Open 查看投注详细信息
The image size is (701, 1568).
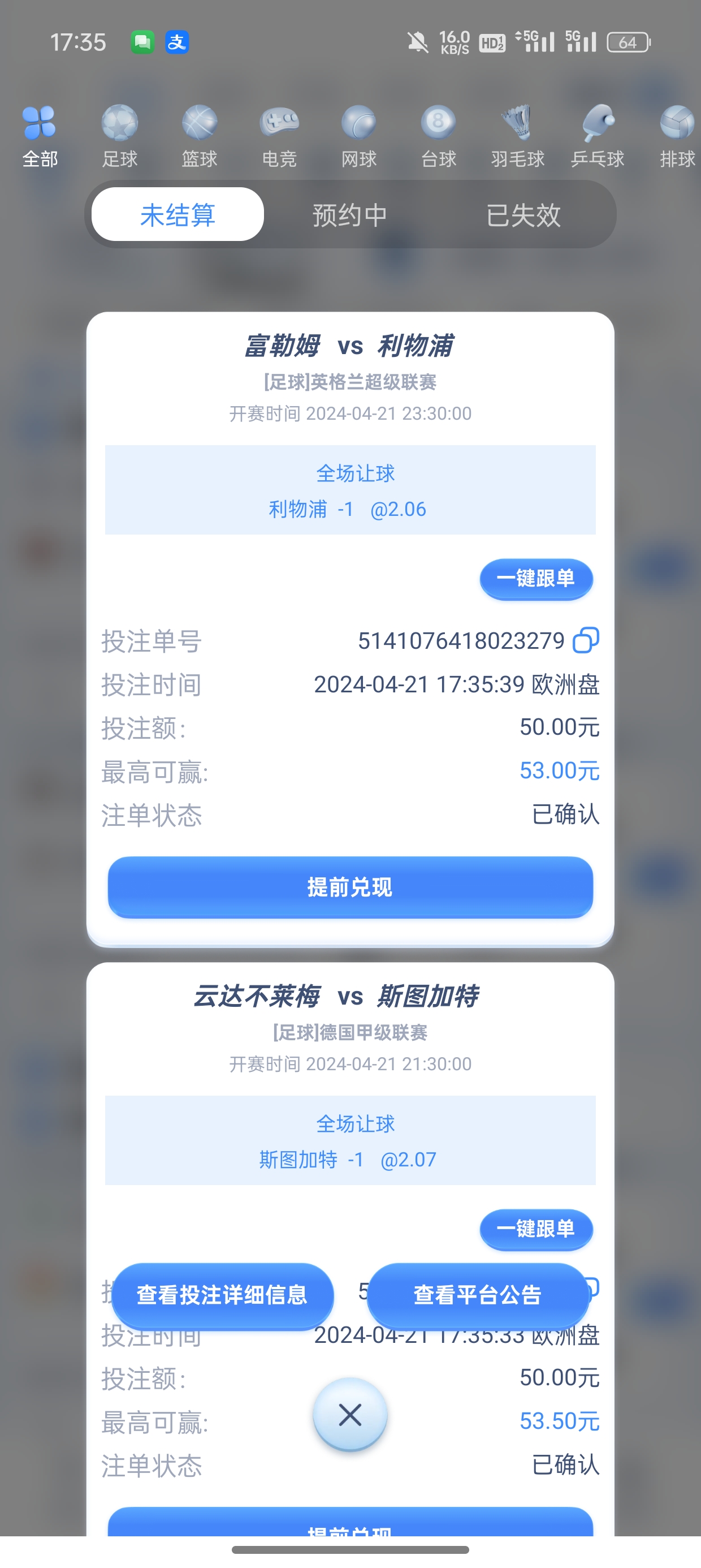[x=222, y=1295]
